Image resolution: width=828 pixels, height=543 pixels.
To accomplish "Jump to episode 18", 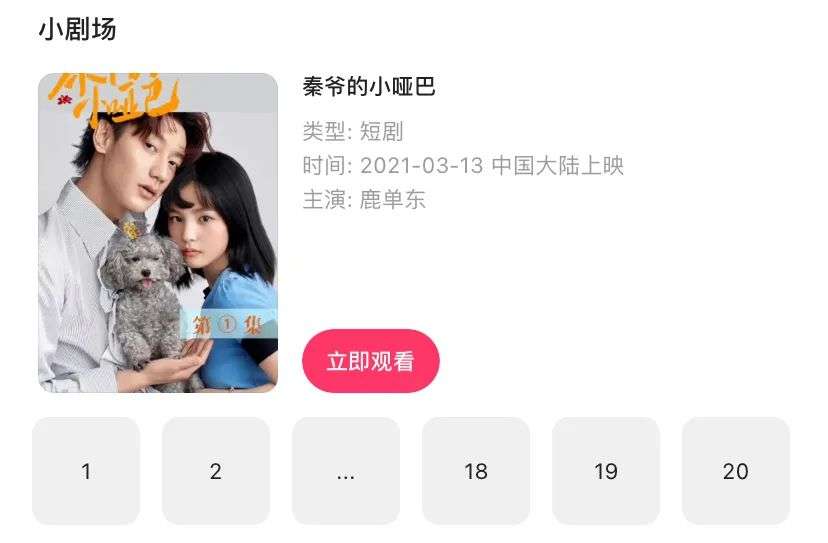I will 476,471.
